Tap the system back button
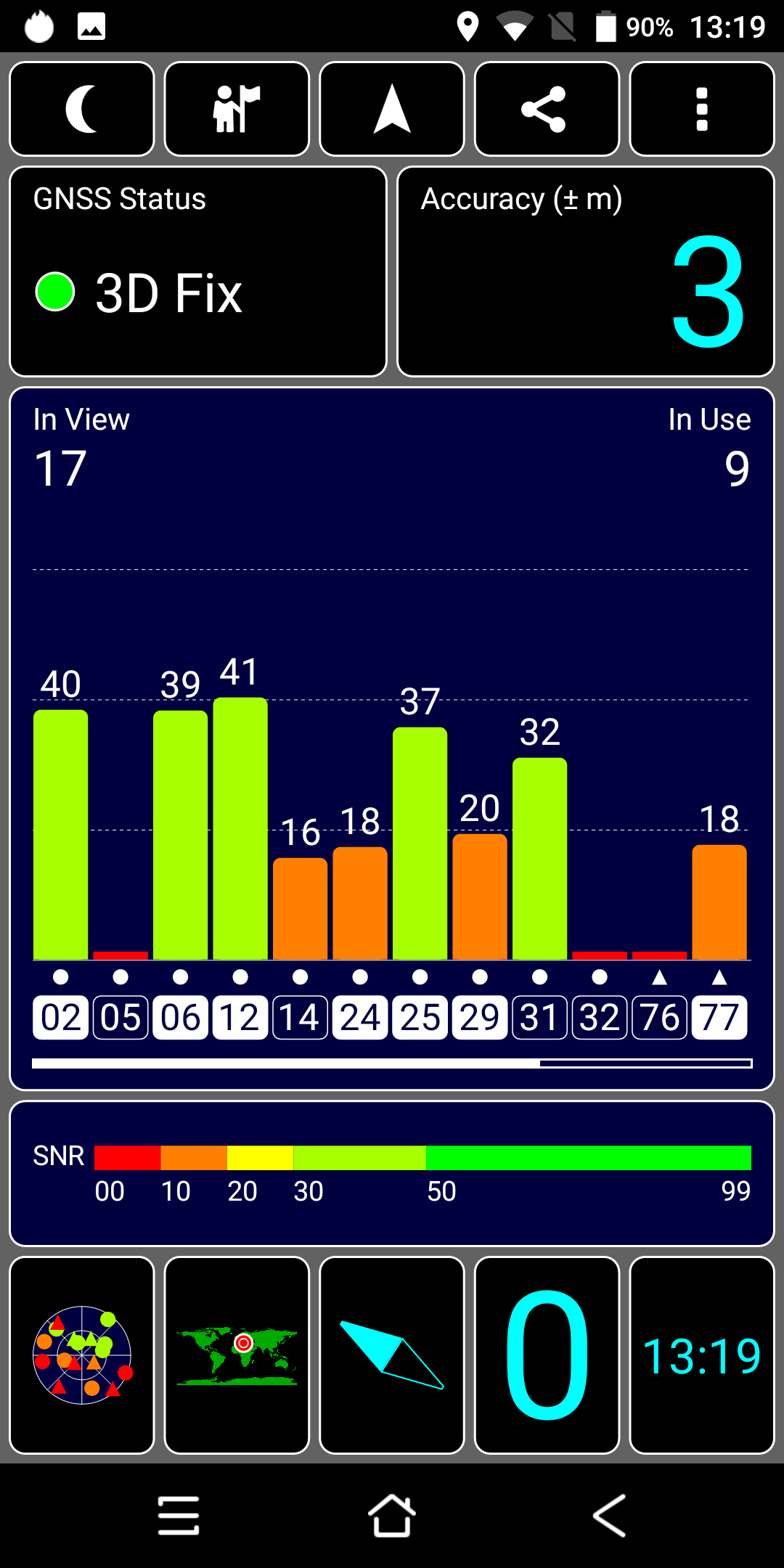This screenshot has height=1568, width=784. point(609,1516)
